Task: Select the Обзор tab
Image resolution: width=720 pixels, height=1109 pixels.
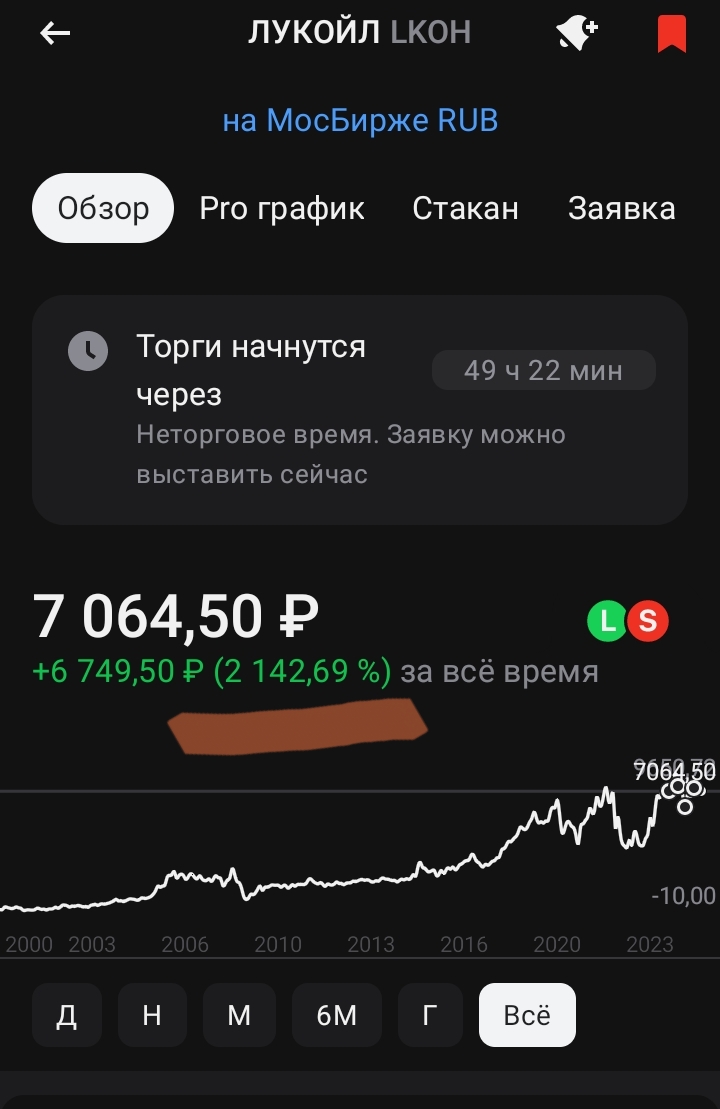Action: (x=103, y=208)
